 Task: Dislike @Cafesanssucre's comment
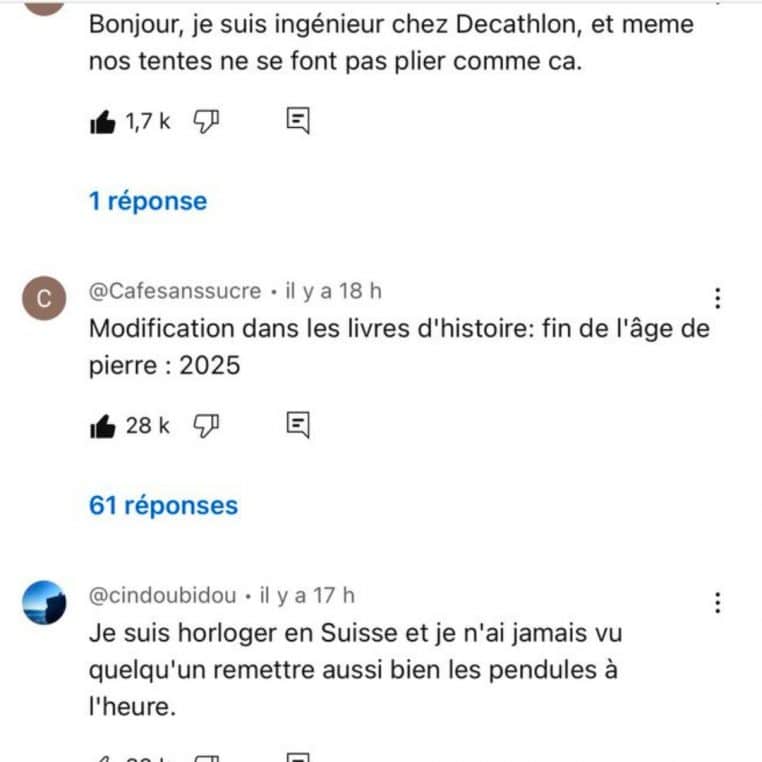[x=206, y=427]
